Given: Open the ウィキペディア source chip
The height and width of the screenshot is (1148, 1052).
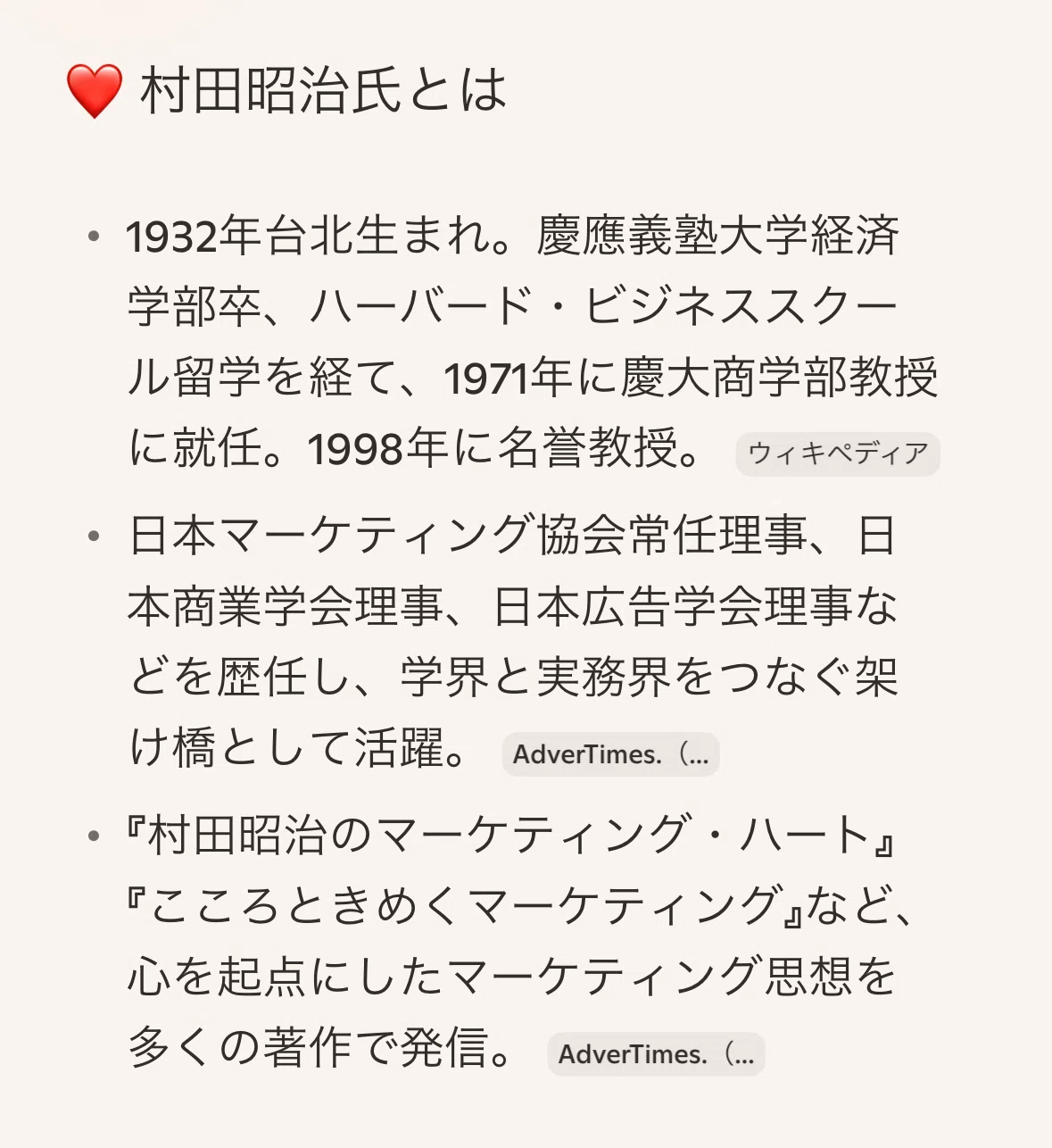Looking at the screenshot, I should click(x=838, y=453).
